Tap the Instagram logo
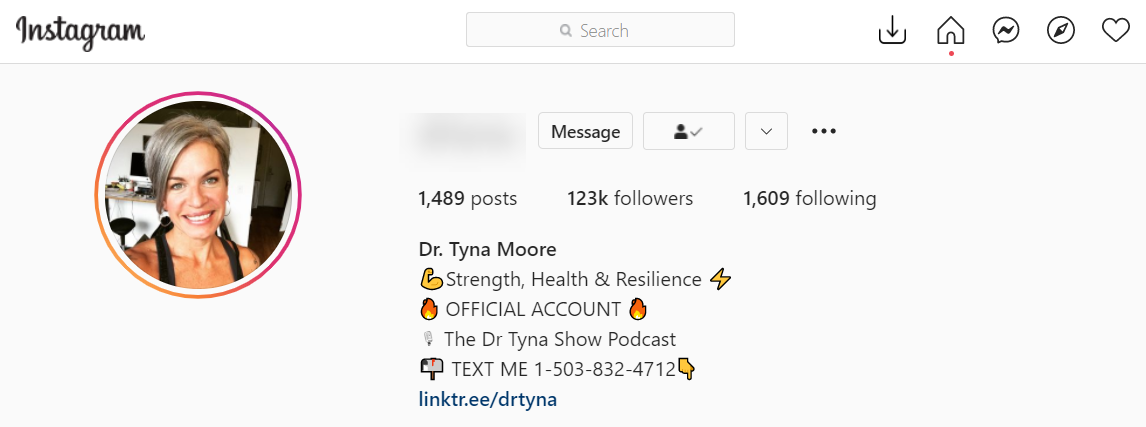This screenshot has height=427, width=1146. point(80,31)
